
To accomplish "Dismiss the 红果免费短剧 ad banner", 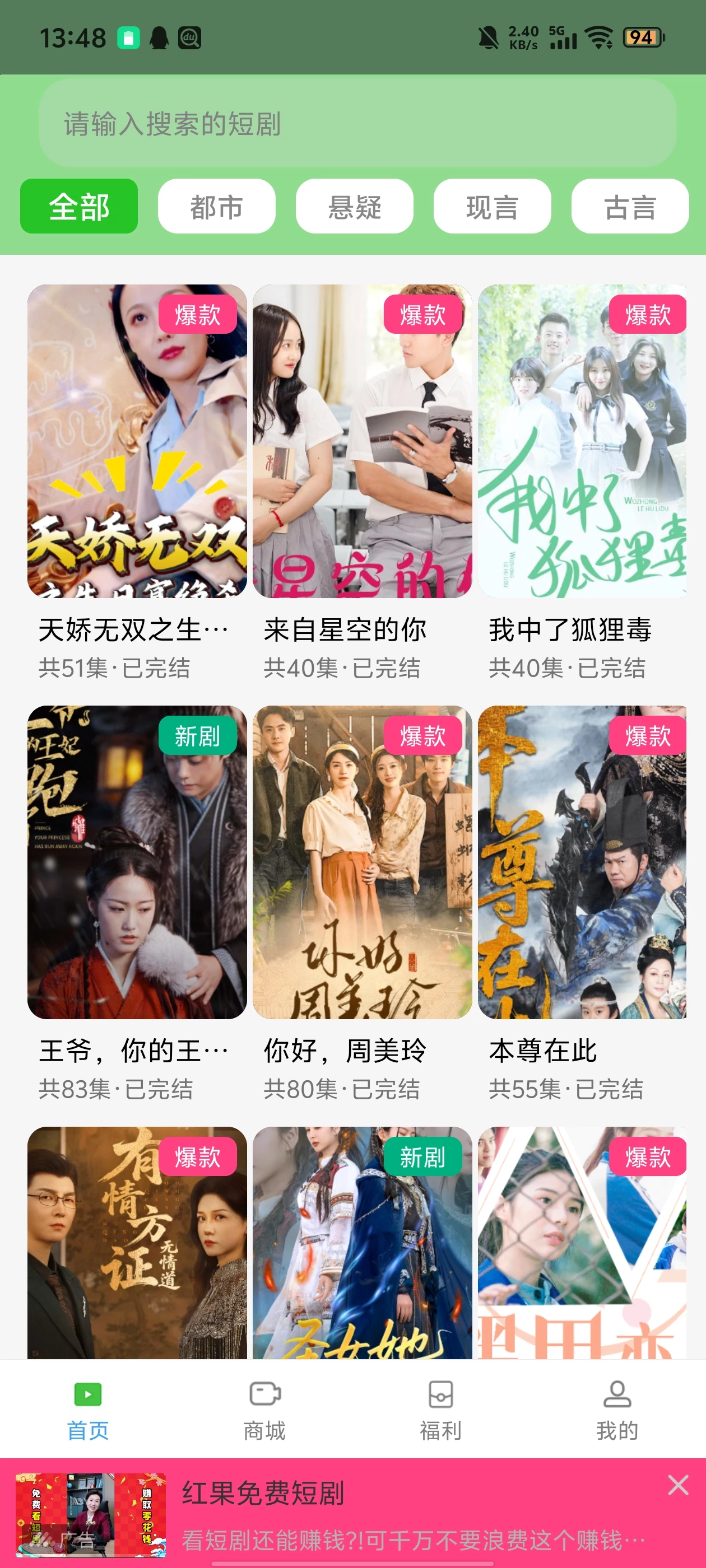I will [x=678, y=1485].
